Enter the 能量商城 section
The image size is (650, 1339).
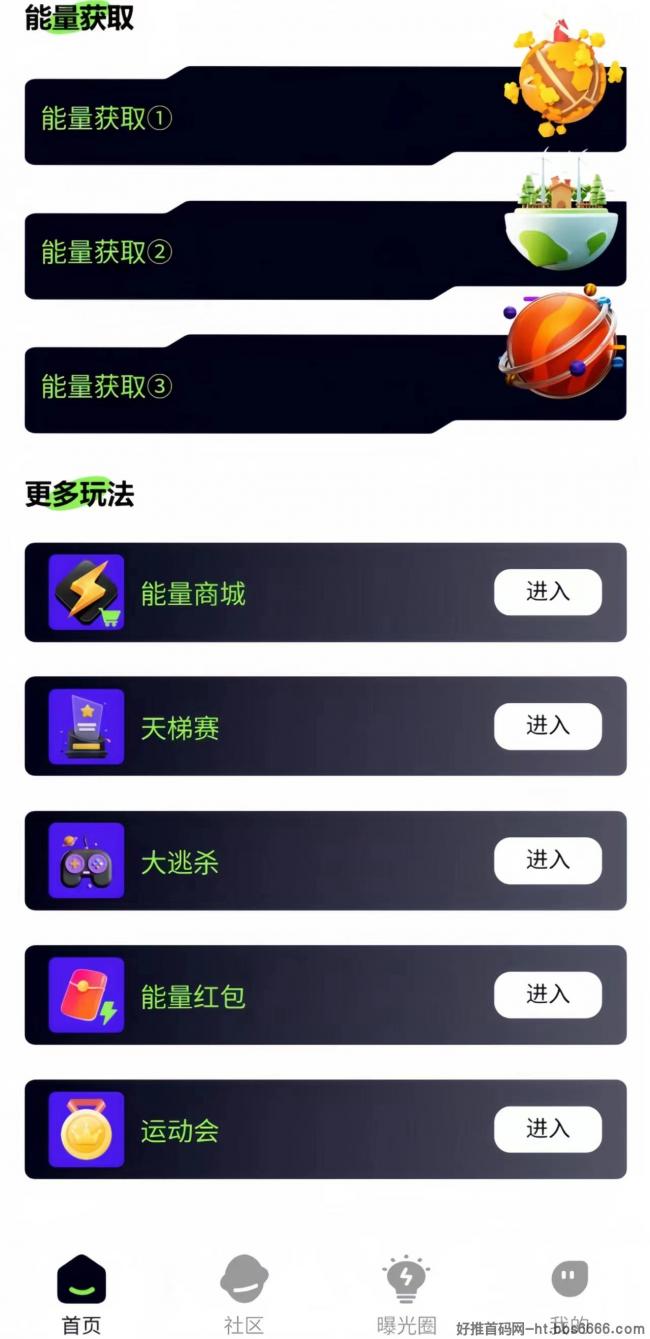coord(548,592)
